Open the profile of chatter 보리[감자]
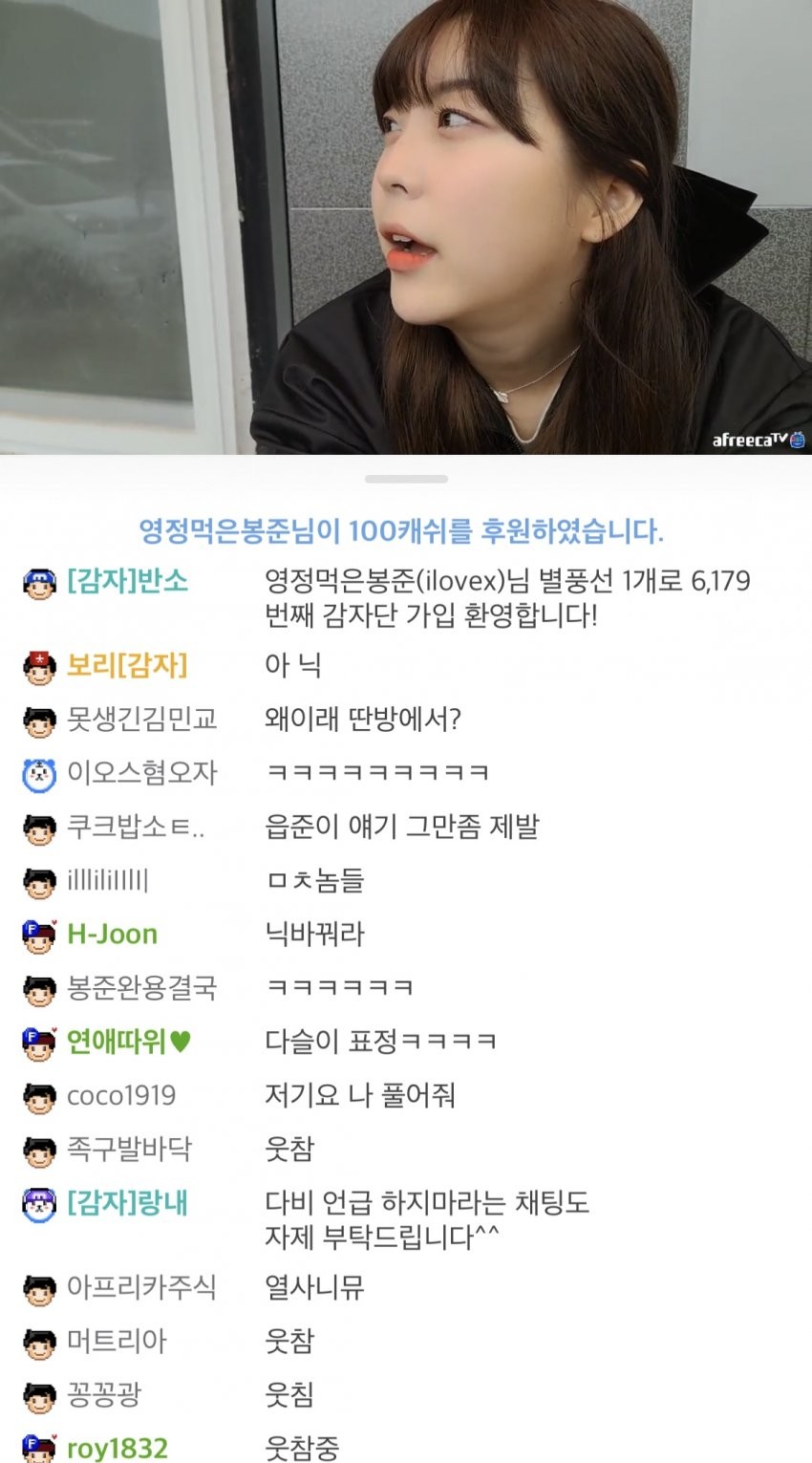The height and width of the screenshot is (1463, 812). pos(126,665)
